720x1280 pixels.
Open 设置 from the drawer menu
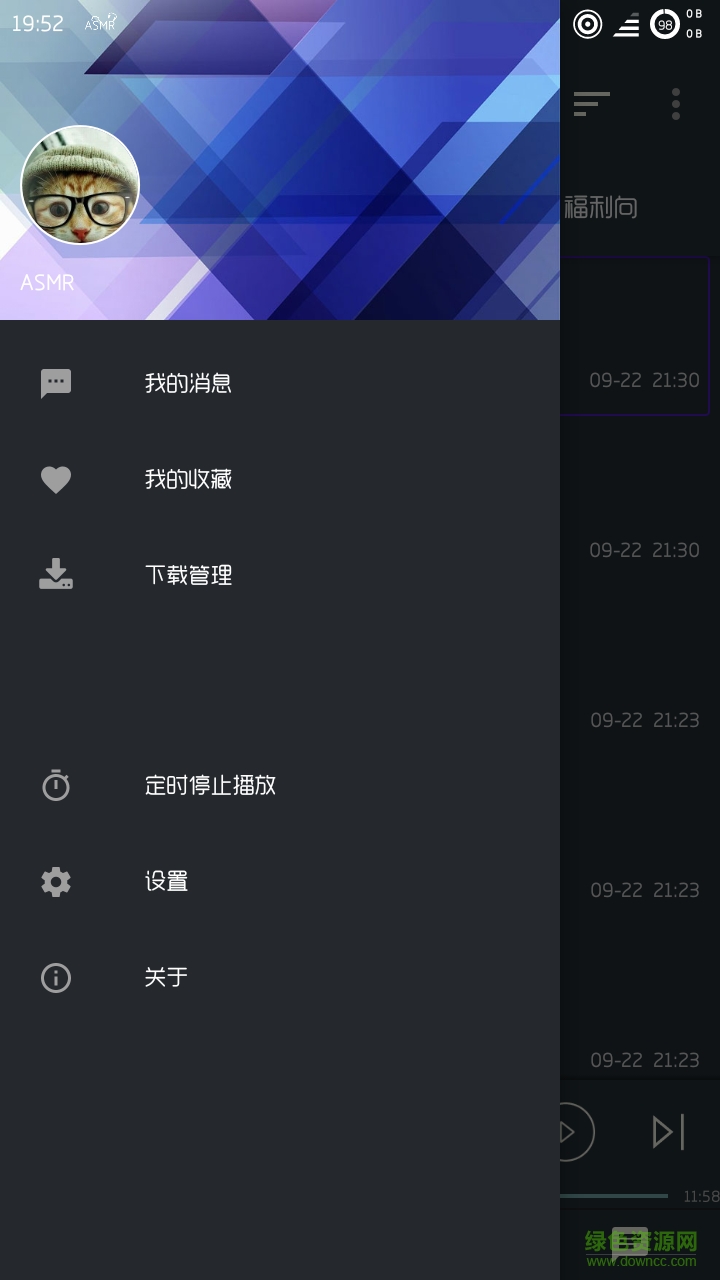tap(165, 882)
